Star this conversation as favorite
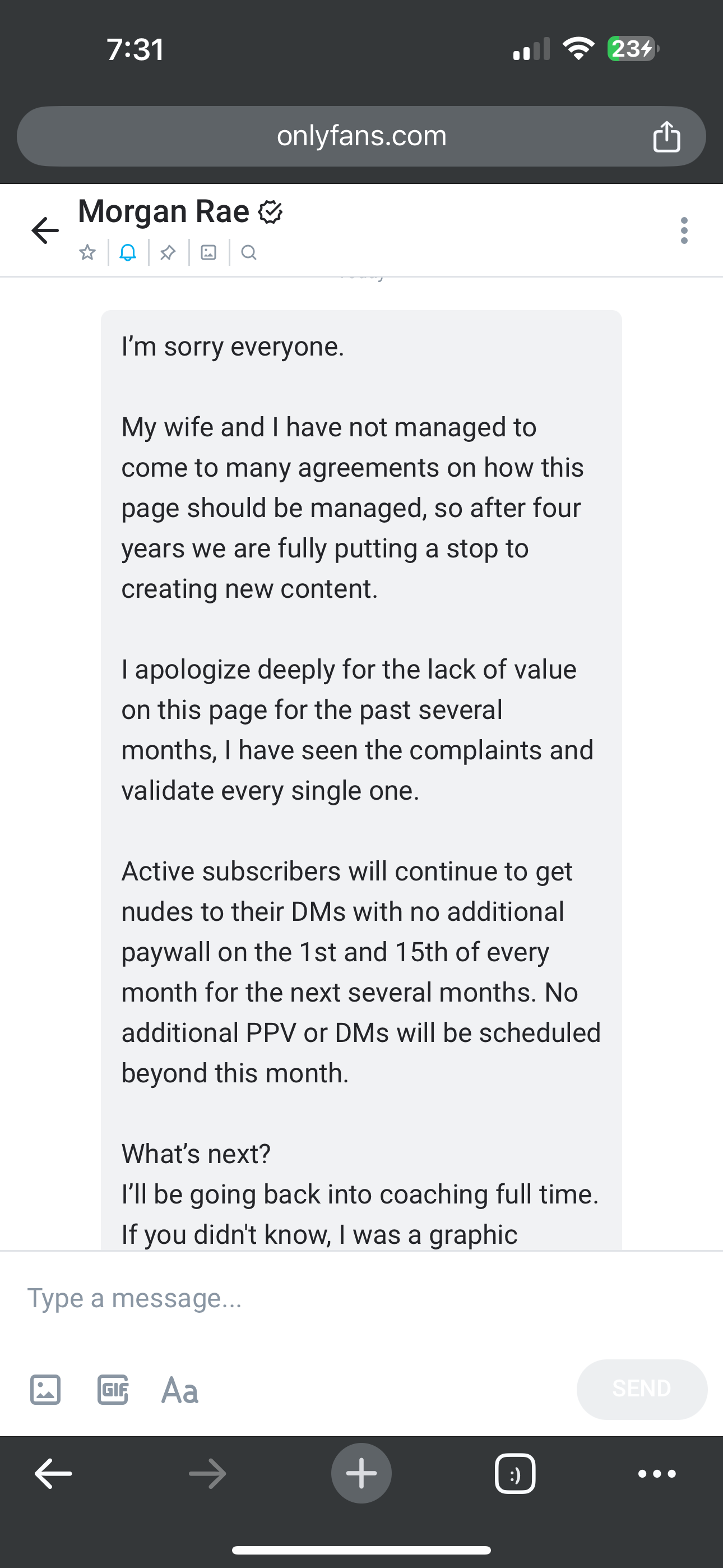This screenshot has width=723, height=1568. pyautogui.click(x=87, y=252)
